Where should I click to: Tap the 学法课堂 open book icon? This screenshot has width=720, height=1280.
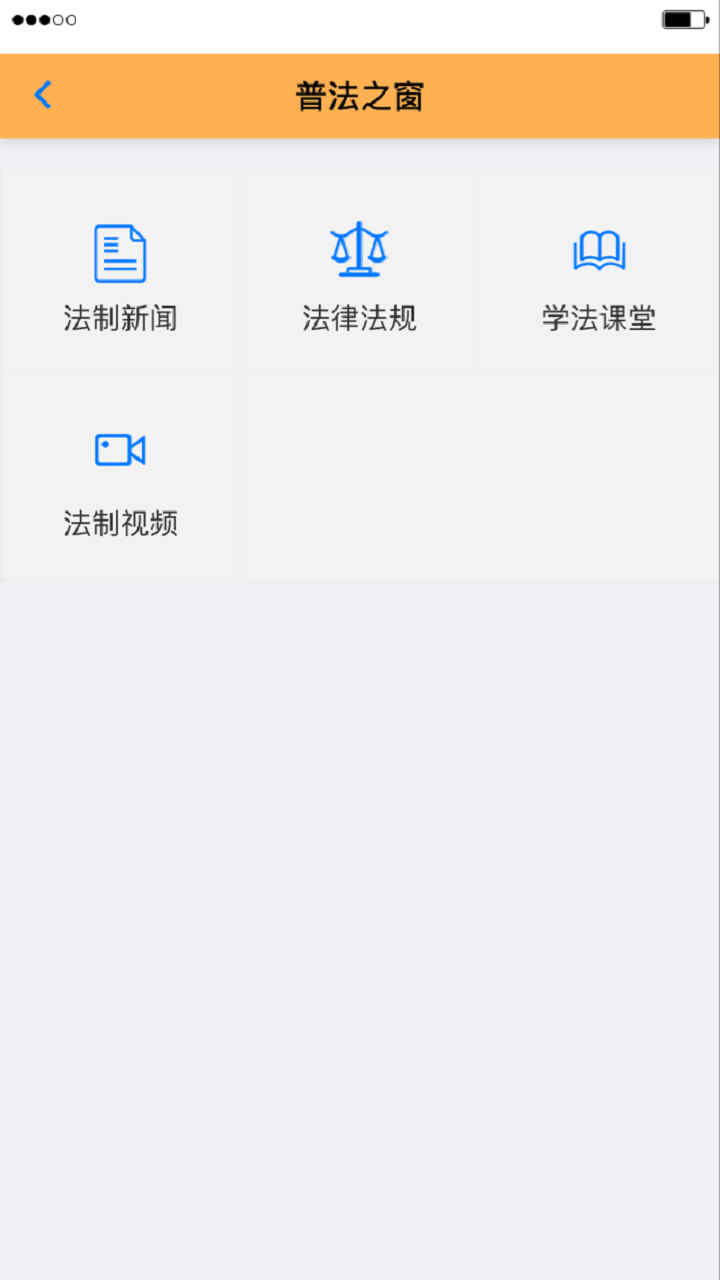point(599,250)
